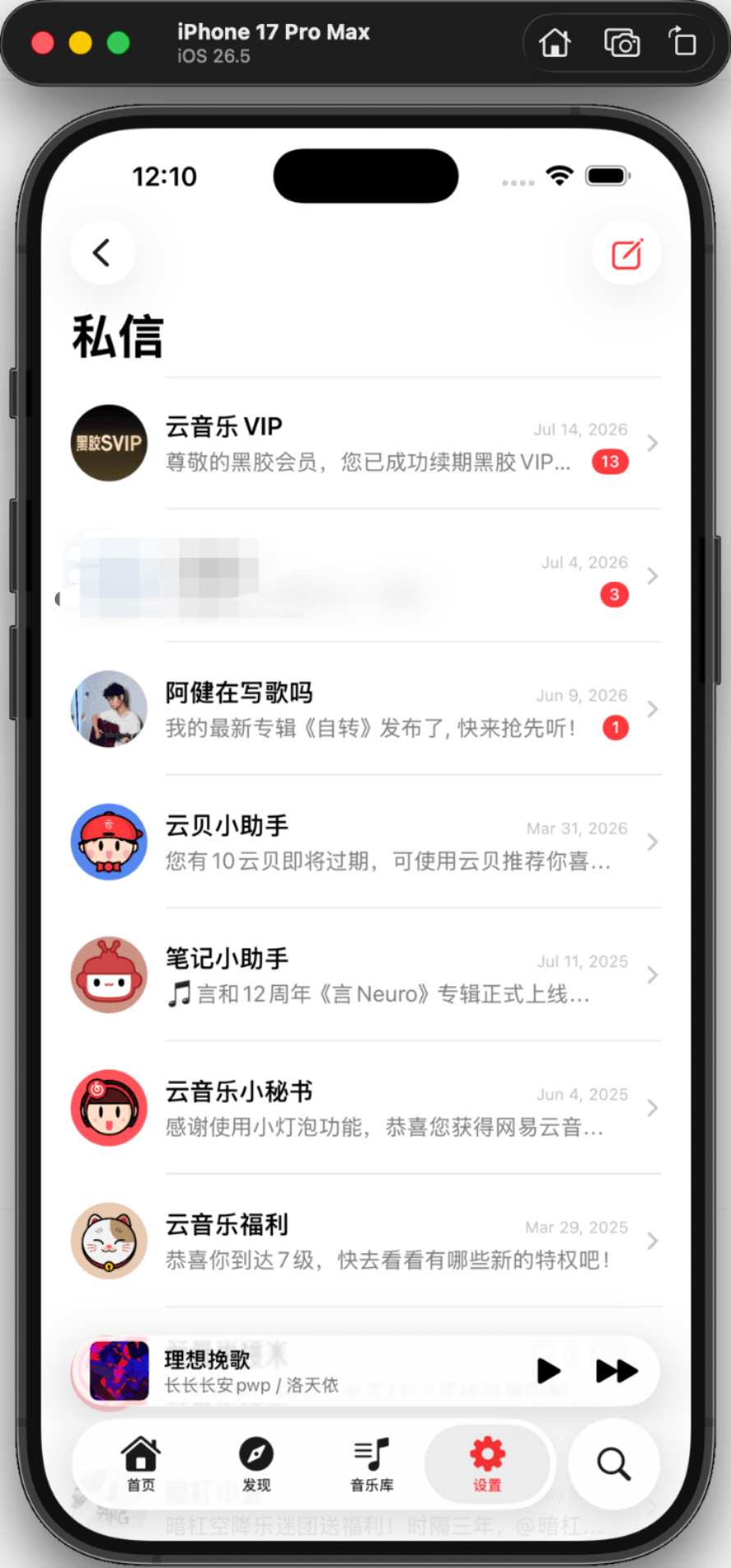This screenshot has height=1568, width=731.
Task: Open the 云音乐福利 conversation
Action: (x=365, y=1242)
